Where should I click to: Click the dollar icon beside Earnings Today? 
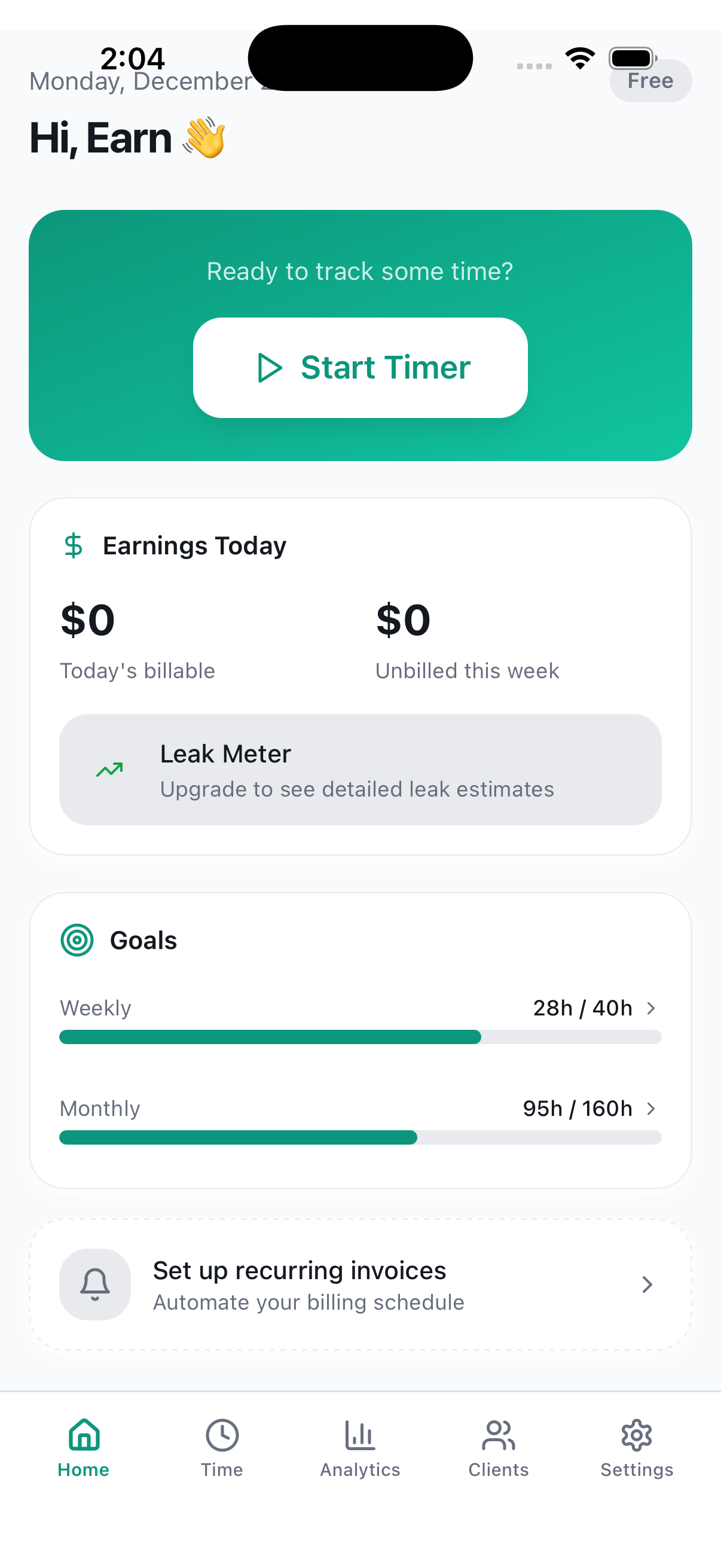(x=73, y=546)
